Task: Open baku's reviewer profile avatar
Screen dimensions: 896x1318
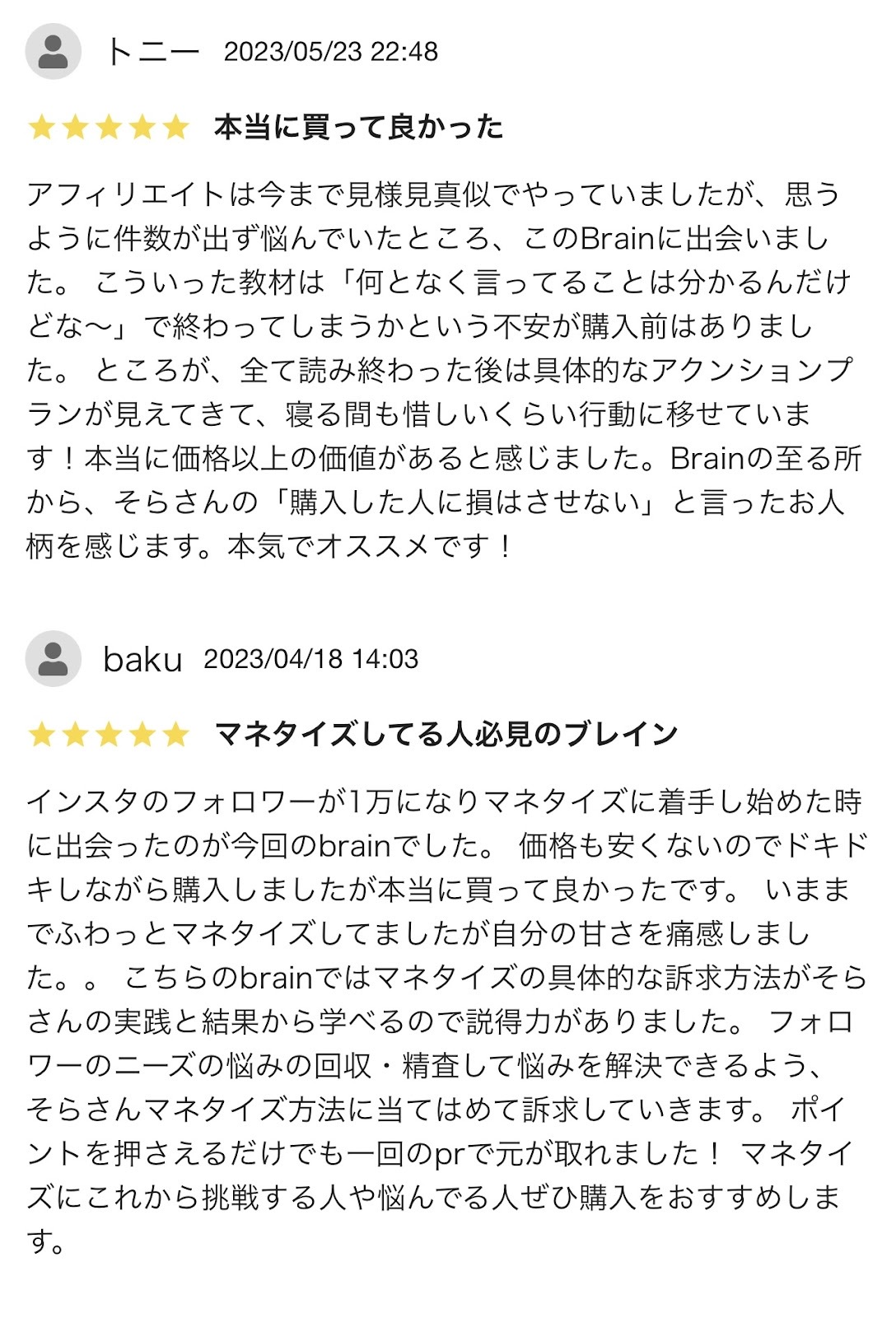Action: pos(54,659)
